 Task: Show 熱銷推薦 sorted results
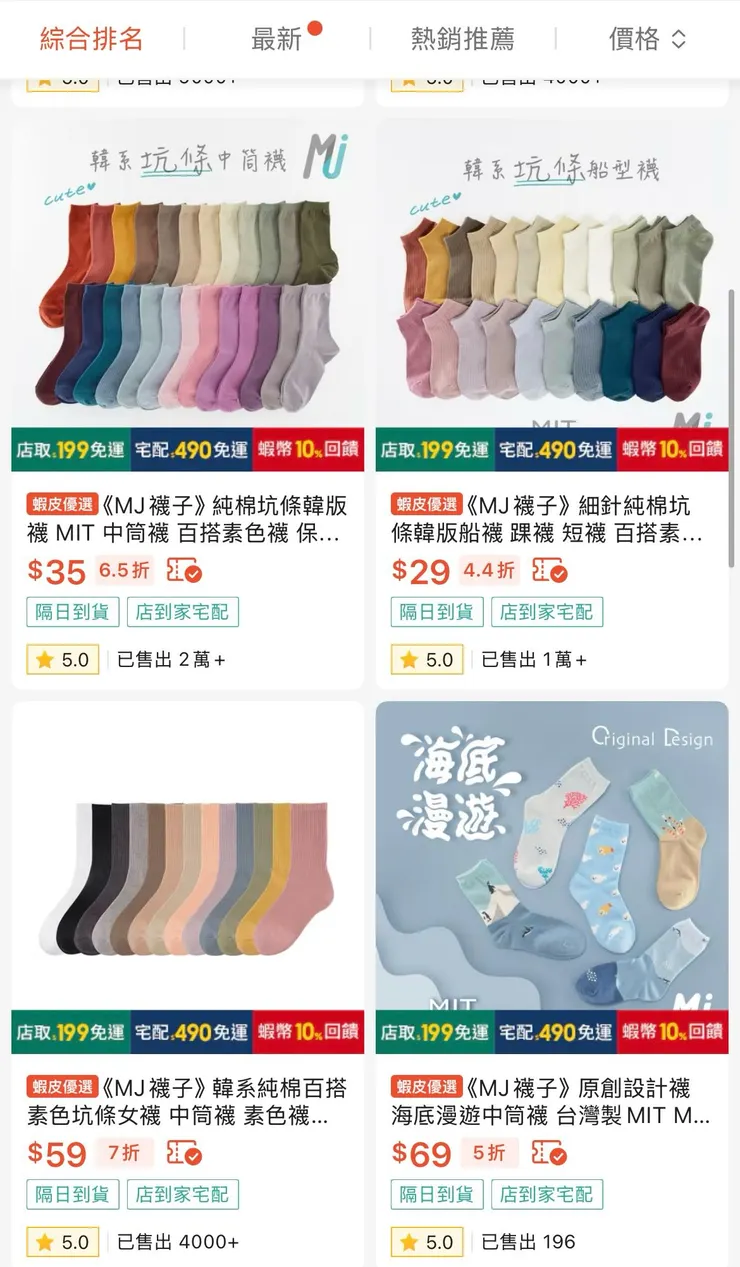pyautogui.click(x=462, y=39)
